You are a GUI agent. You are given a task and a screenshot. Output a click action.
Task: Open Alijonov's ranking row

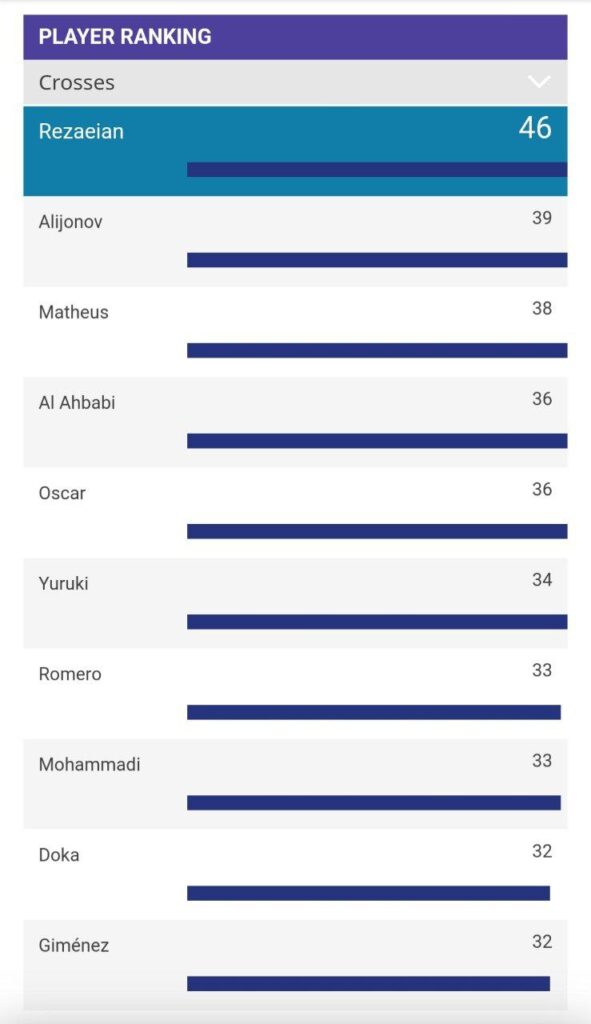tap(295, 241)
